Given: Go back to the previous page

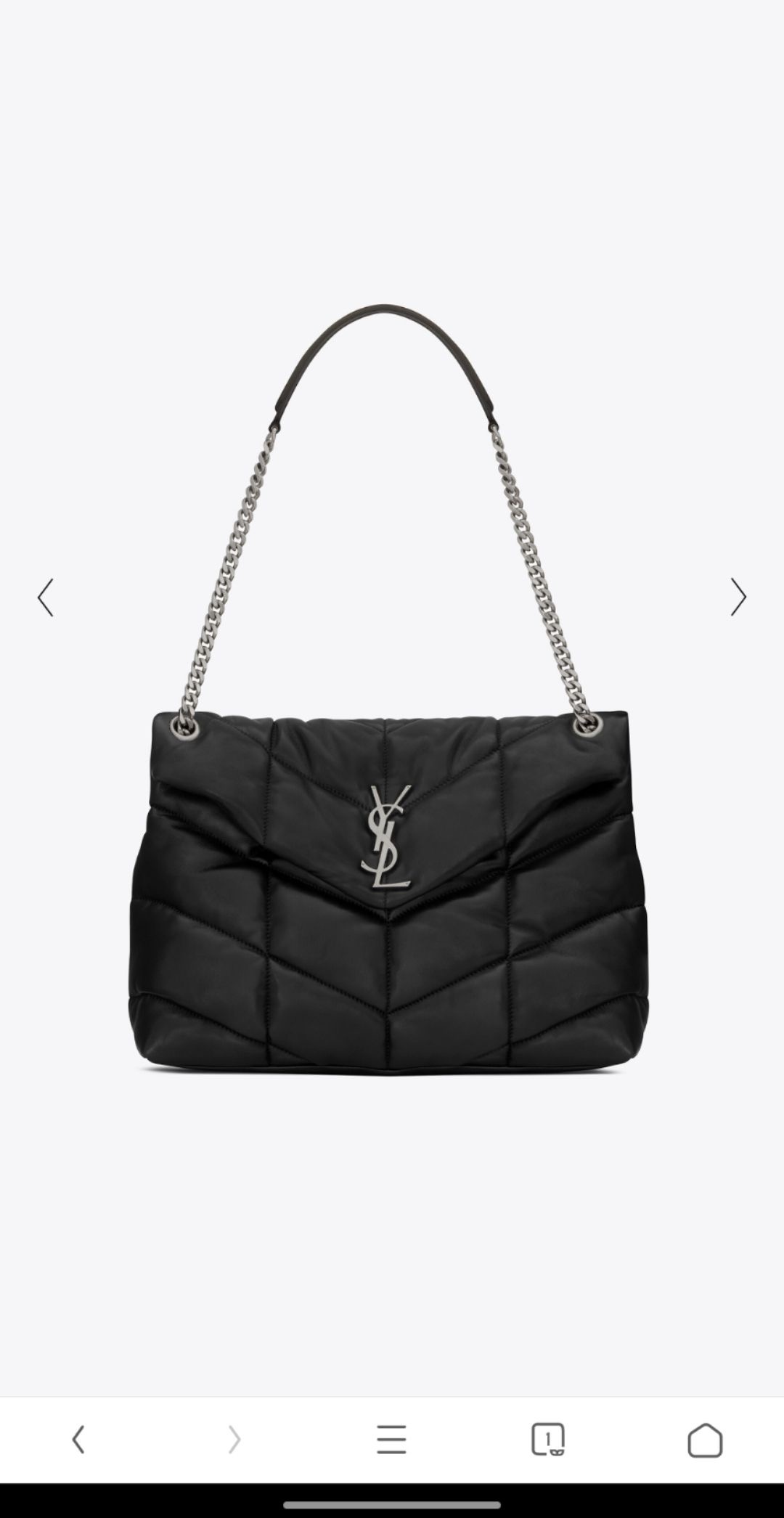Looking at the screenshot, I should pyautogui.click(x=78, y=1439).
